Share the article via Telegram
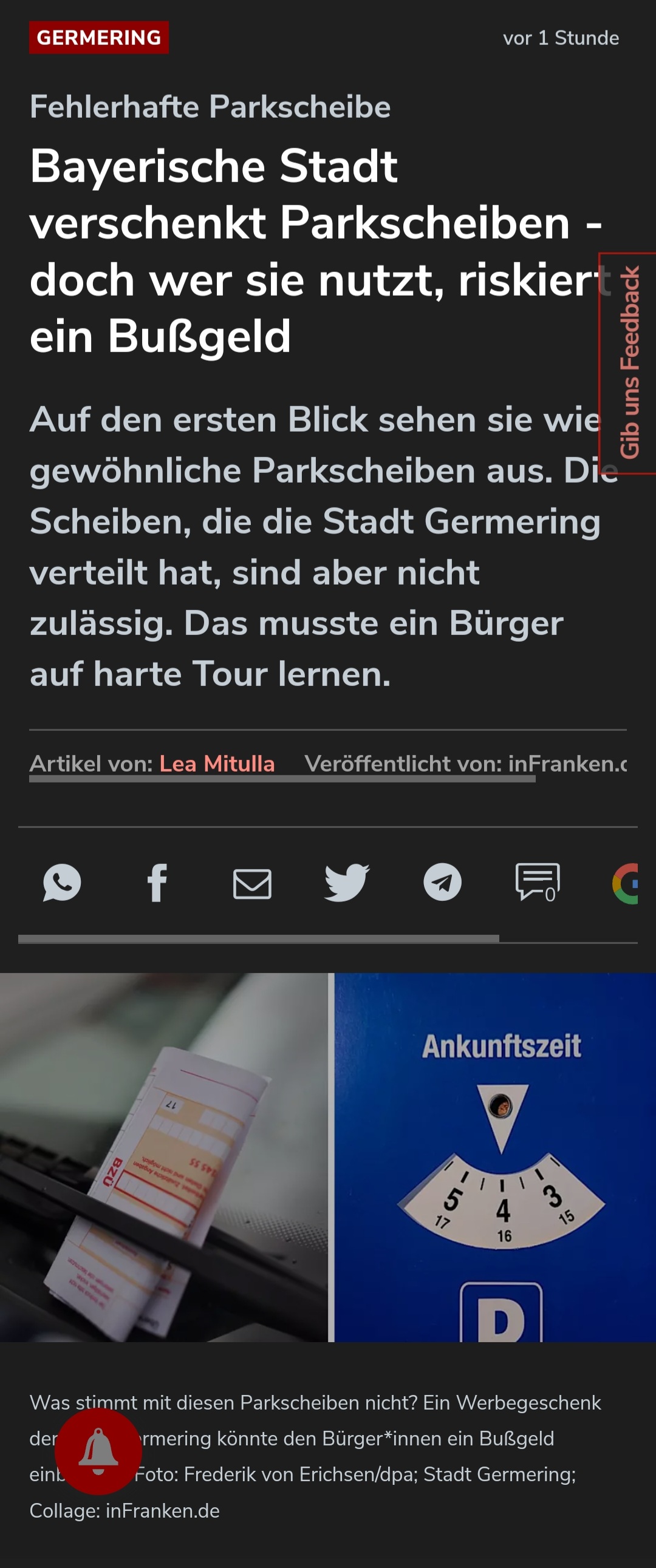Viewport: 656px width, 1568px height. 442,882
